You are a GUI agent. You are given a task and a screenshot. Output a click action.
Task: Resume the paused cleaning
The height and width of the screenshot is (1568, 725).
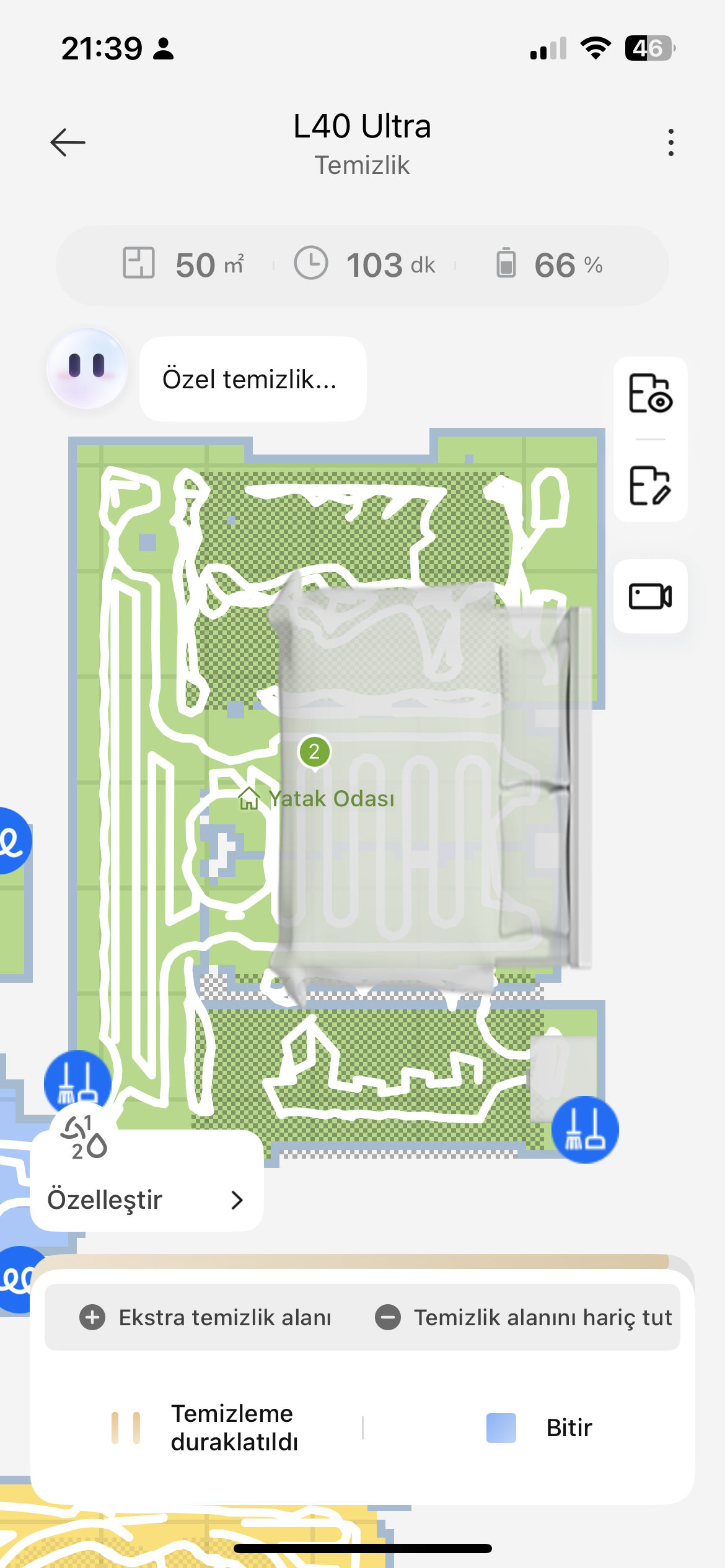204,1427
